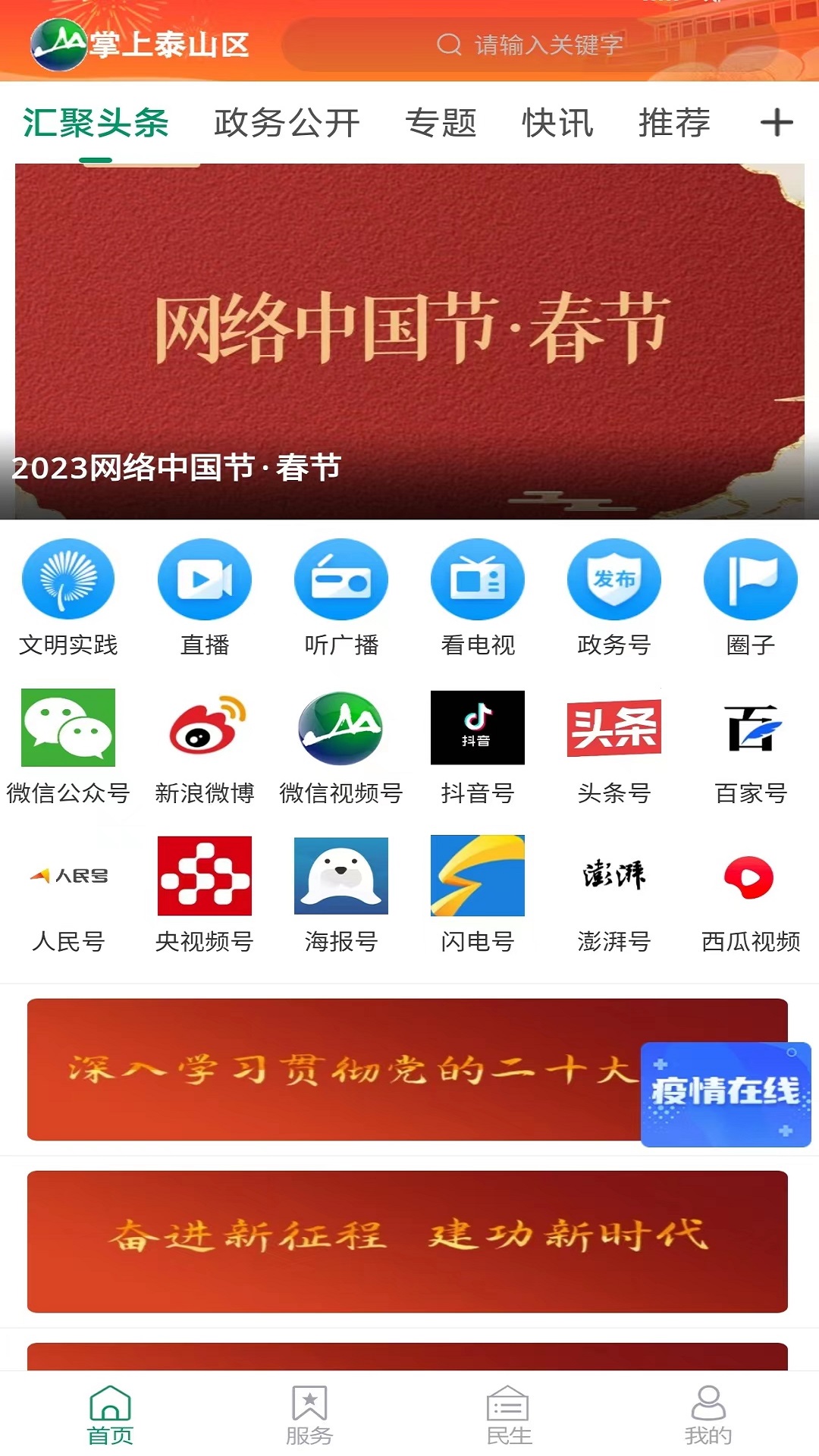Go to the 我的 tab
The height and width of the screenshot is (1456, 819).
point(708,1415)
